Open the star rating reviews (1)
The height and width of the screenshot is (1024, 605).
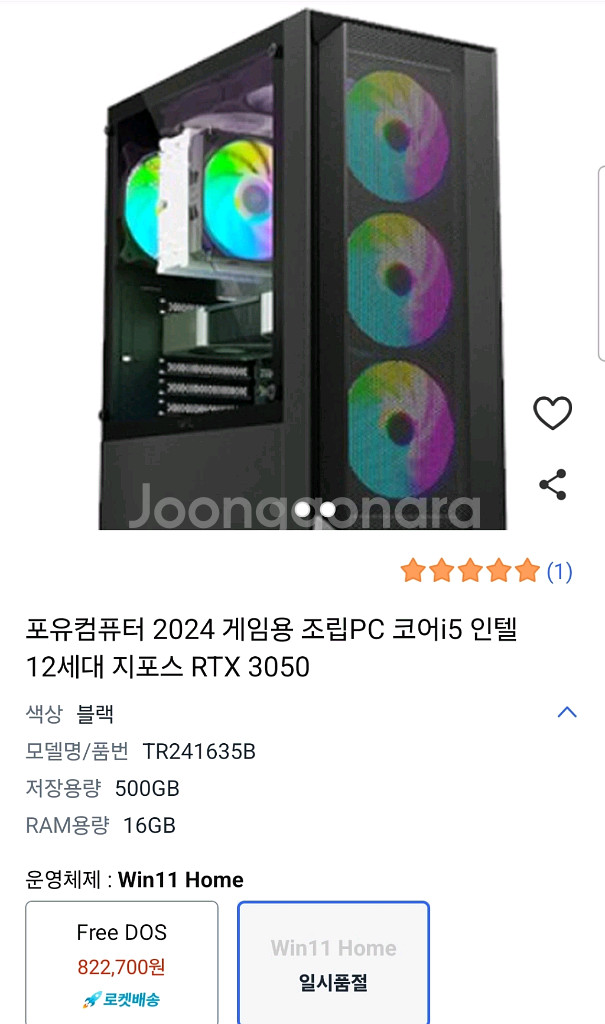[486, 571]
